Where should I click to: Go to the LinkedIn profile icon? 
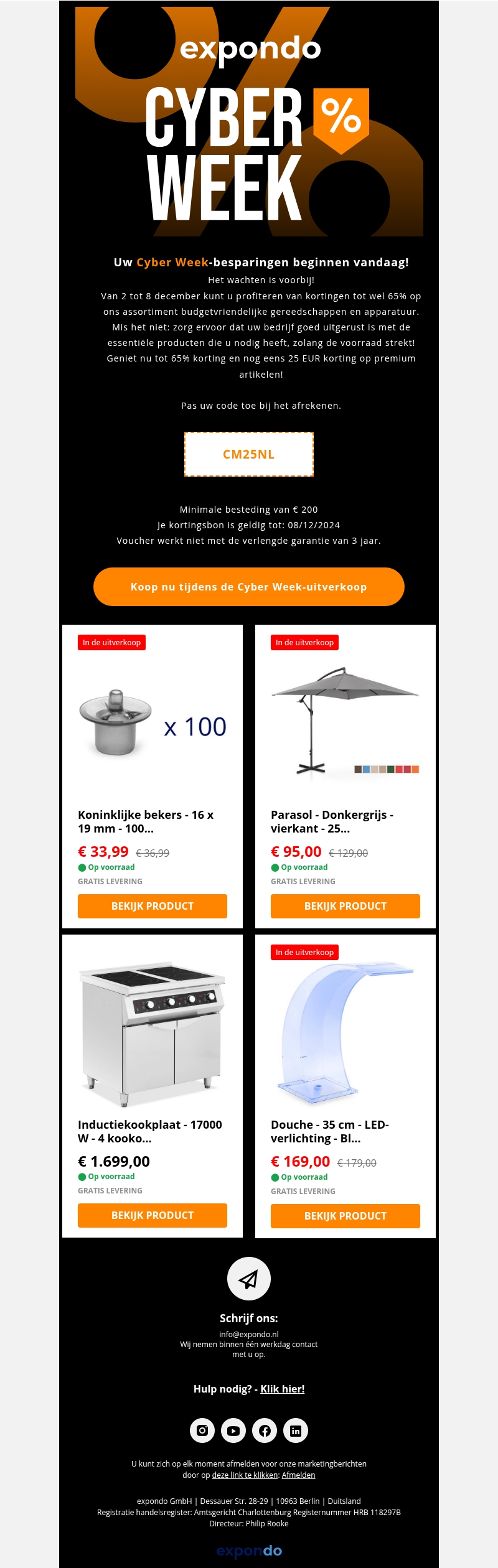[296, 1430]
